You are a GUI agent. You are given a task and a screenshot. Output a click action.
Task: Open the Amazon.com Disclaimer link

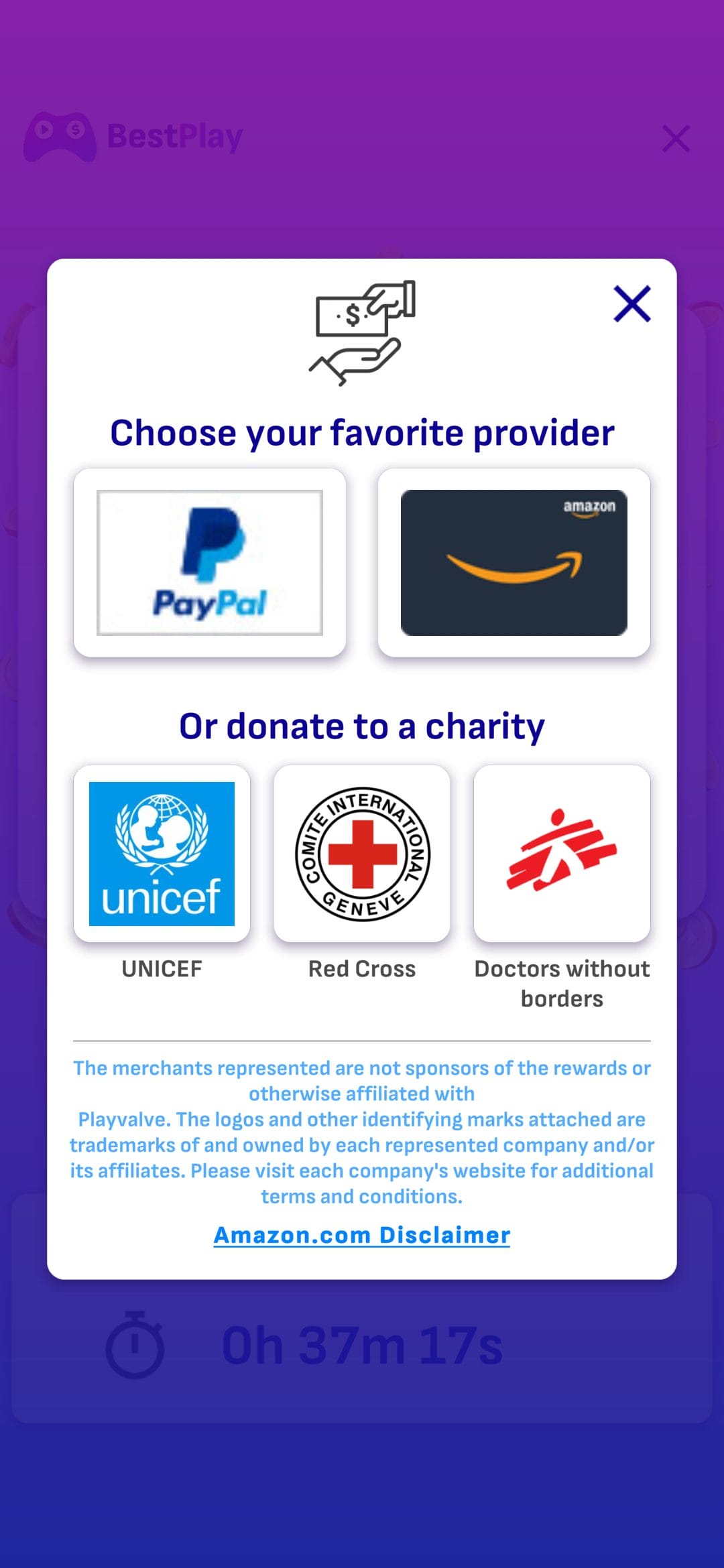(362, 1235)
